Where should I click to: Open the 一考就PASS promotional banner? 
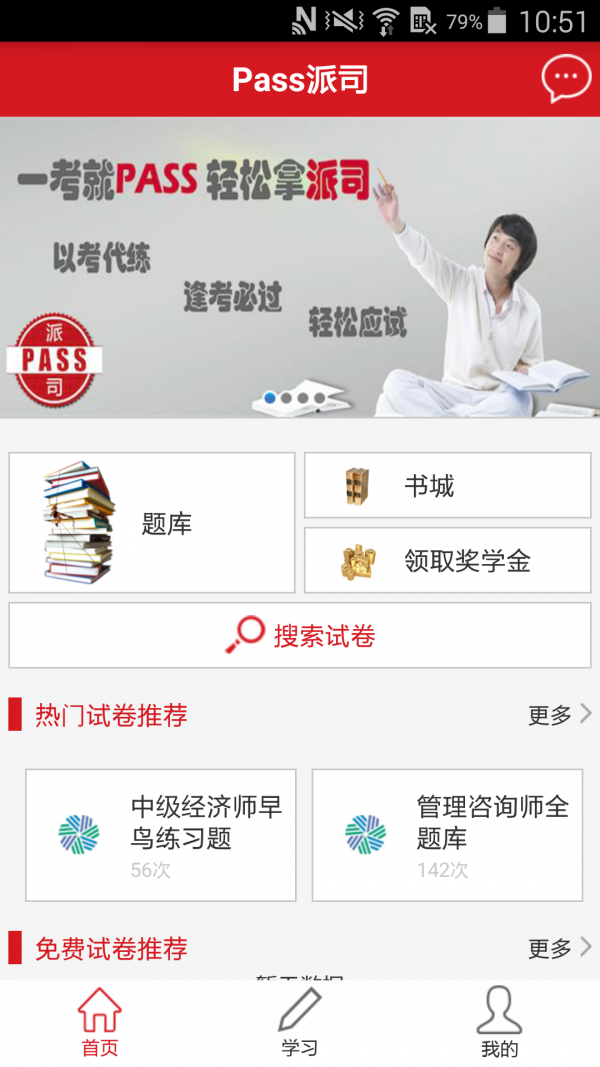click(300, 267)
